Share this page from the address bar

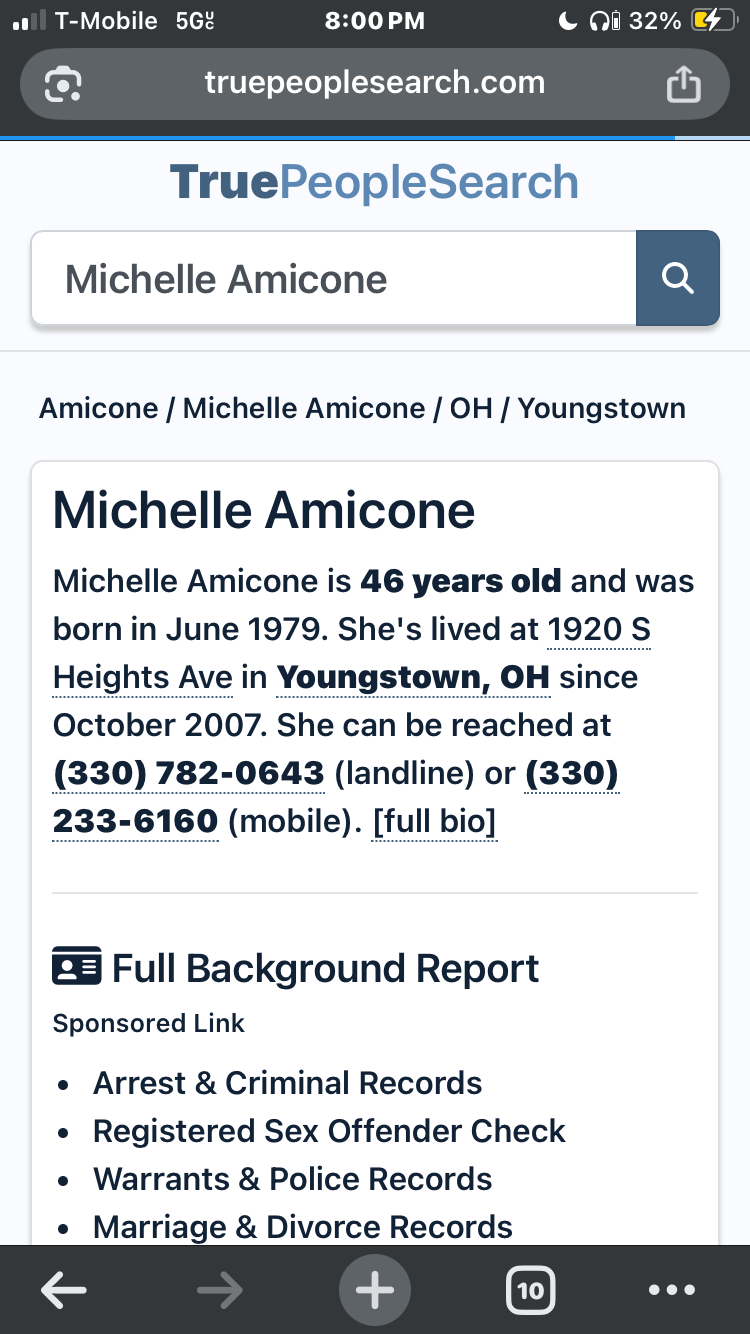pyautogui.click(x=683, y=84)
